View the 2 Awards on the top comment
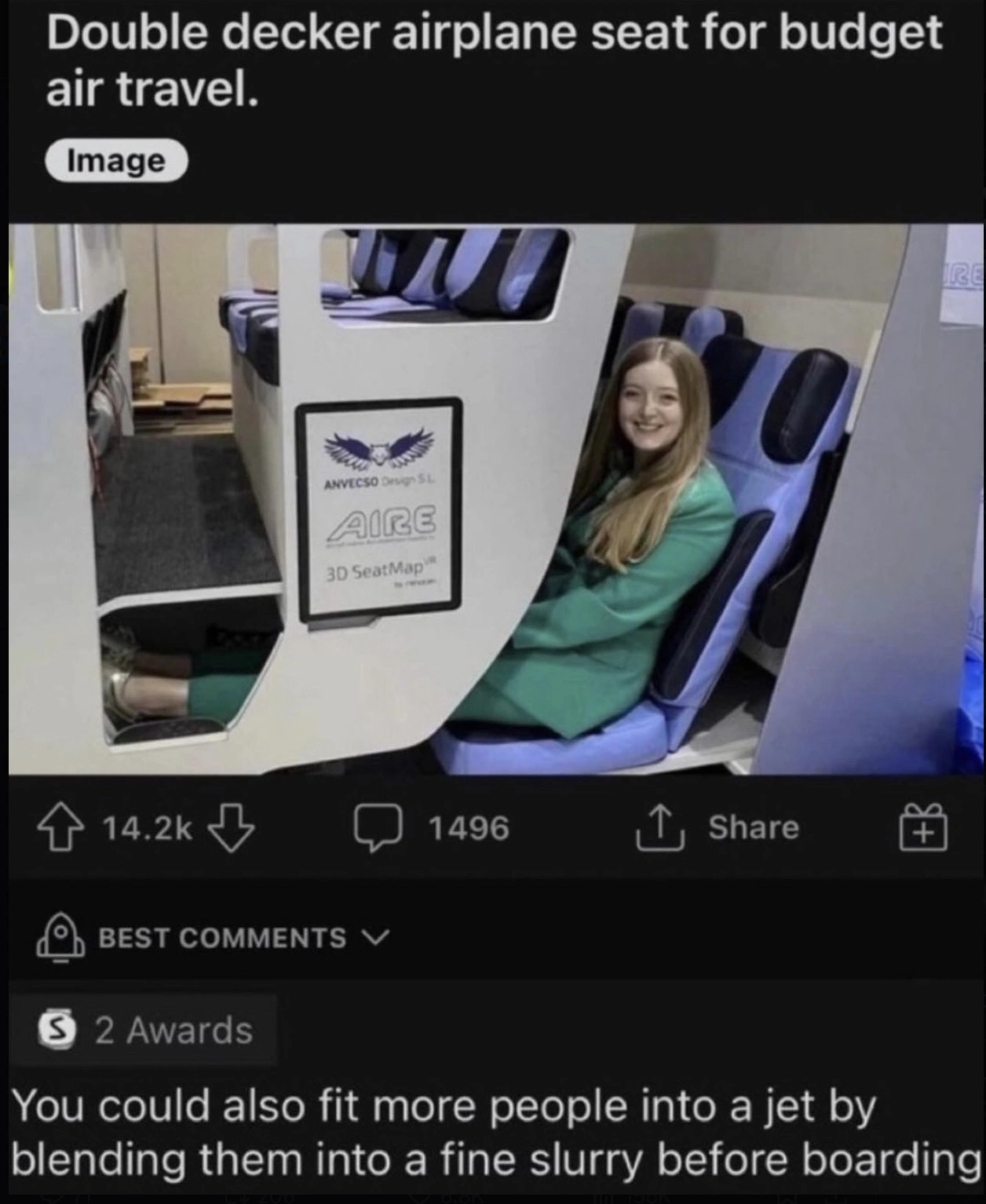The image size is (986, 1204). click(146, 1031)
